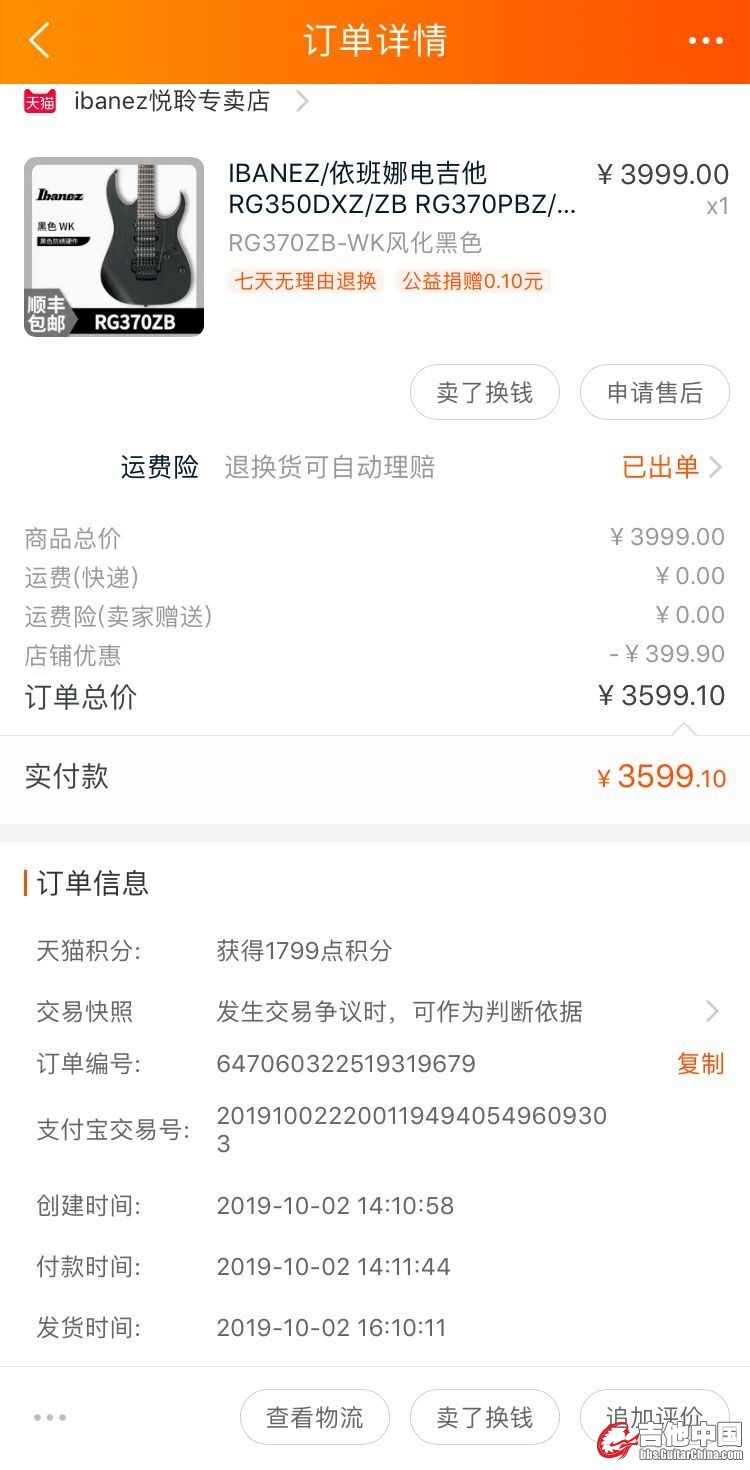The image size is (750, 1470).
Task: Tap 追加评价 to add a review
Action: pyautogui.click(x=654, y=1417)
